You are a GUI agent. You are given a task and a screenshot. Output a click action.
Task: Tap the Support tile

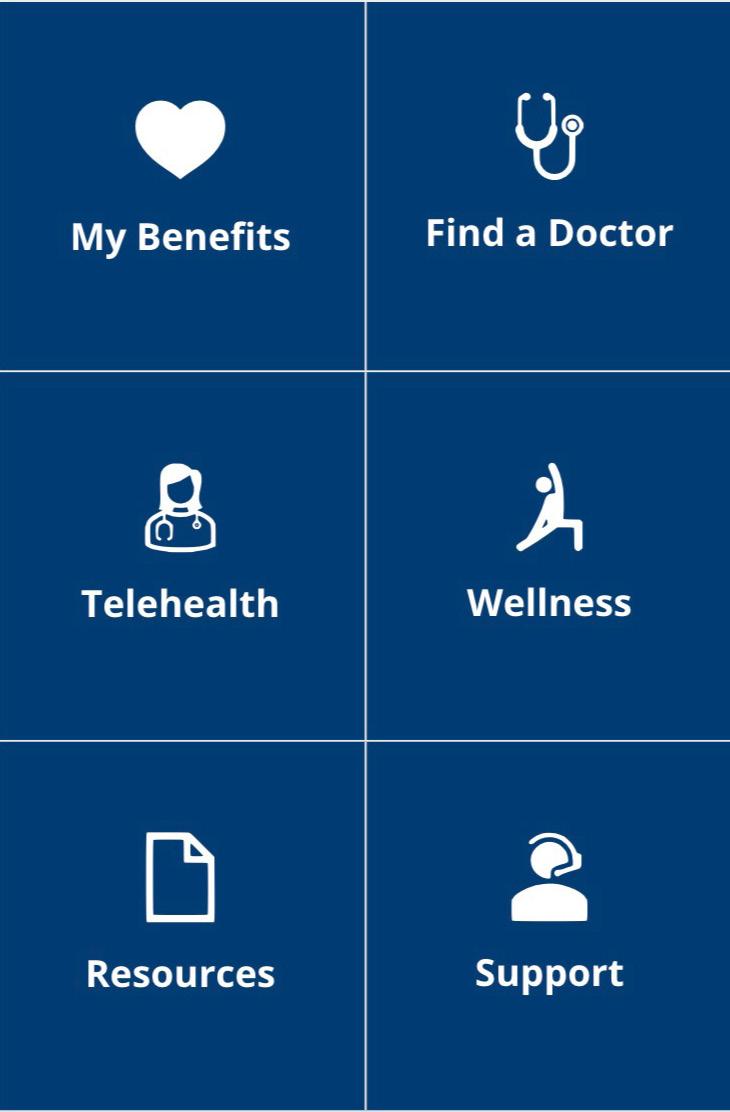[x=549, y=925]
